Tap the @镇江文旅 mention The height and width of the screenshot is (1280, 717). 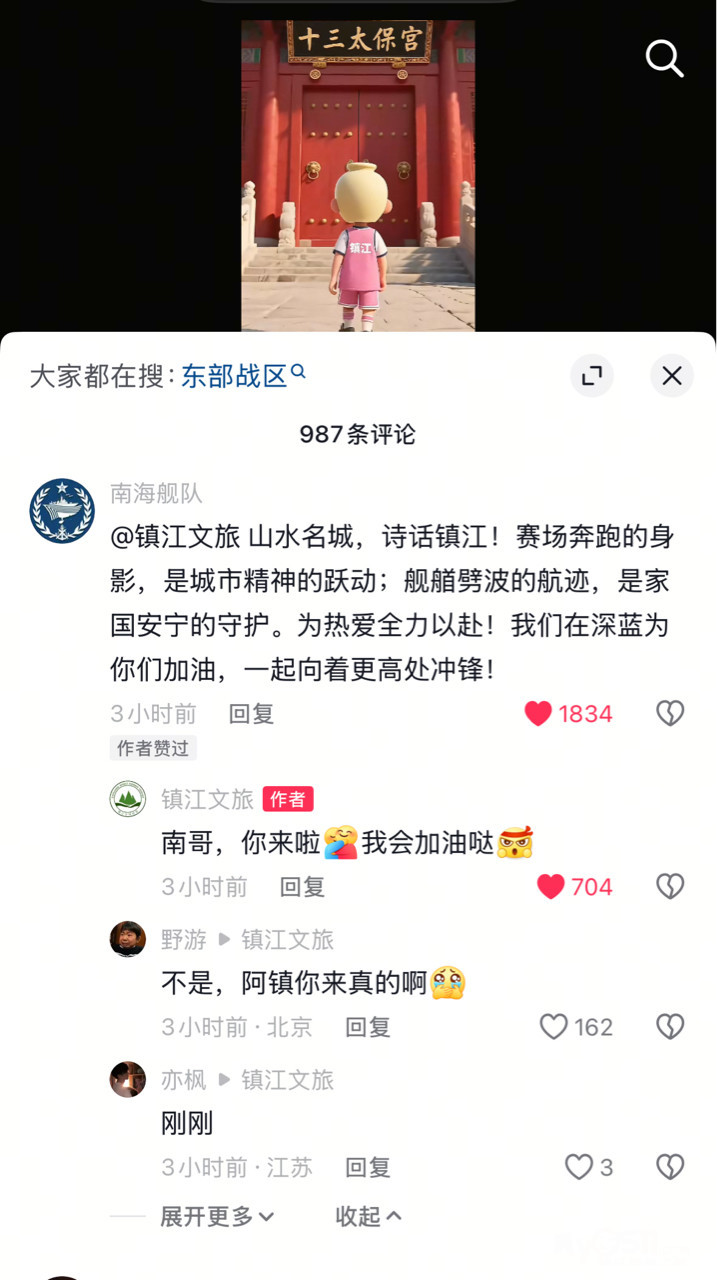pyautogui.click(x=175, y=537)
